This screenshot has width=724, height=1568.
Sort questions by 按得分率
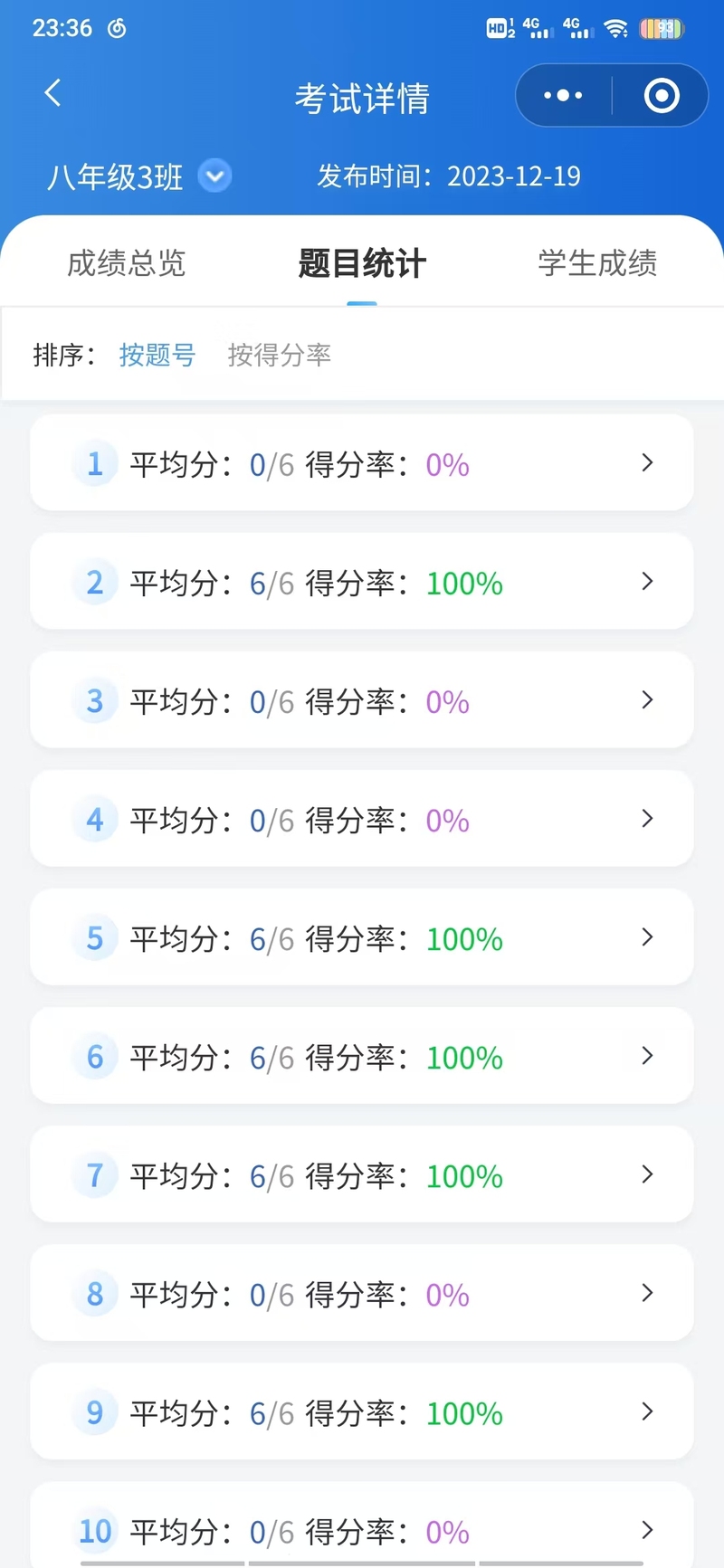point(280,355)
